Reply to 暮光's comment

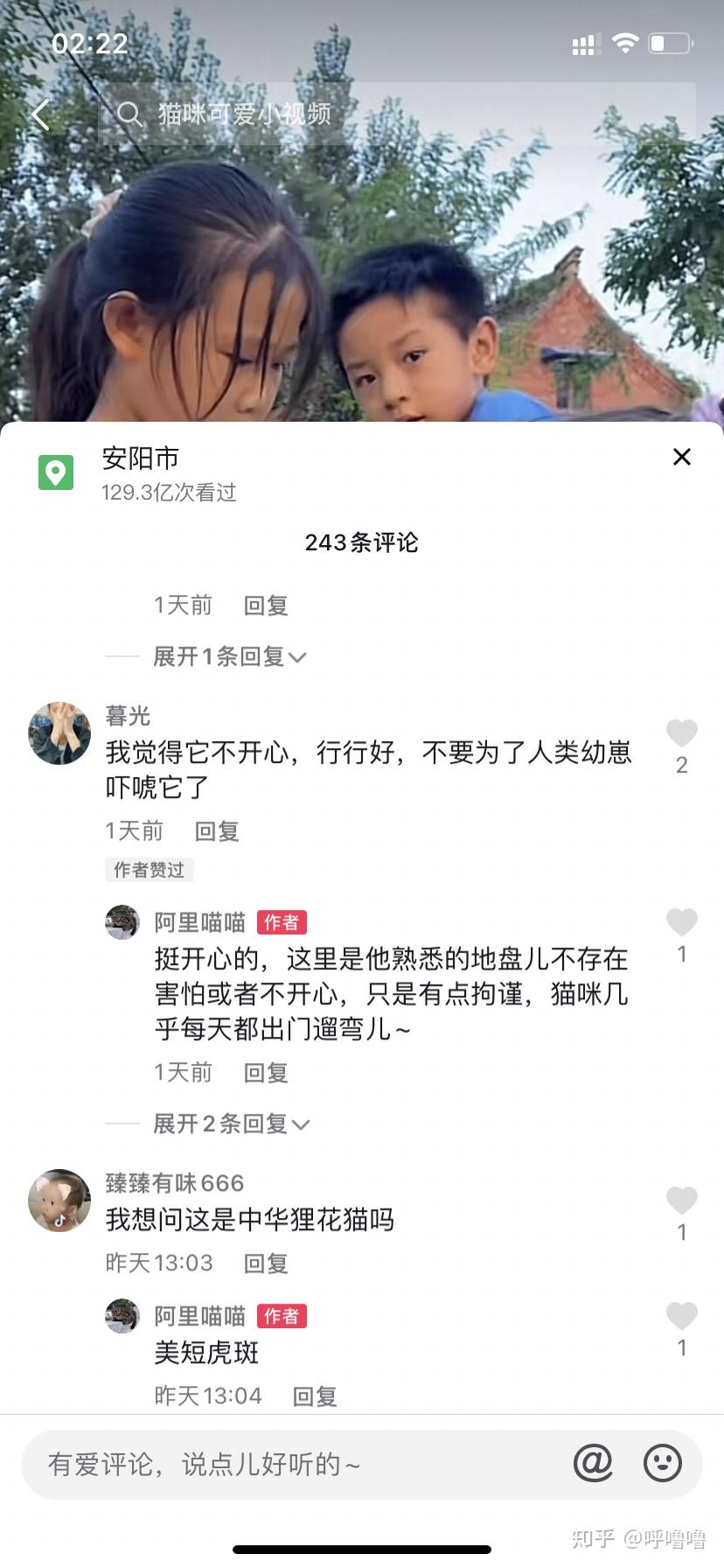217,831
